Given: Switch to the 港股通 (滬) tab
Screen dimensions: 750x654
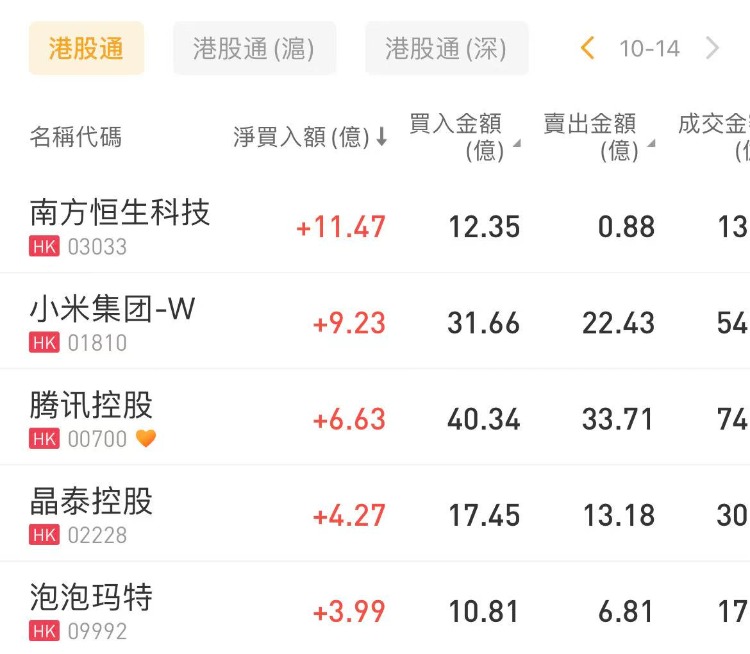Looking at the screenshot, I should [x=254, y=49].
